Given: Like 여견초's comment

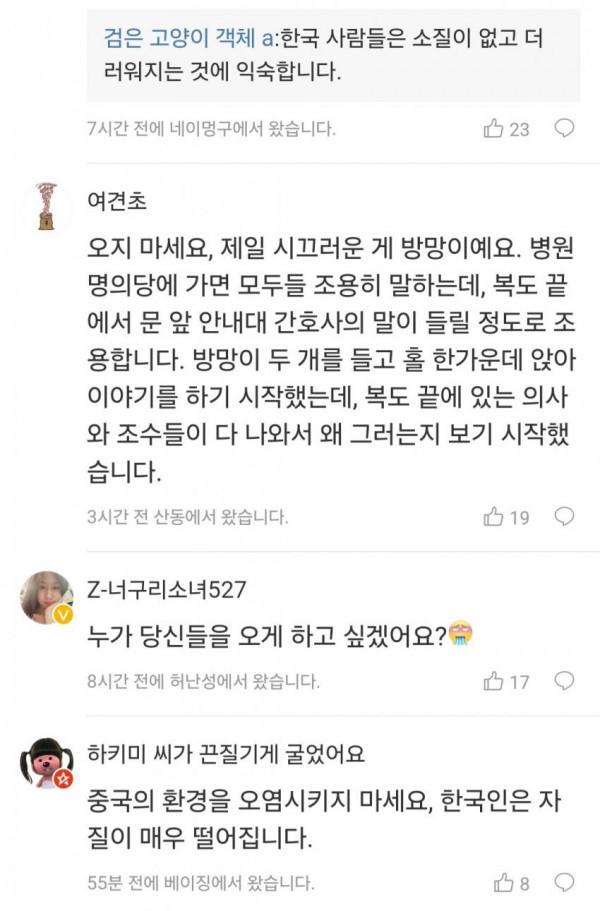Looking at the screenshot, I should (494, 517).
